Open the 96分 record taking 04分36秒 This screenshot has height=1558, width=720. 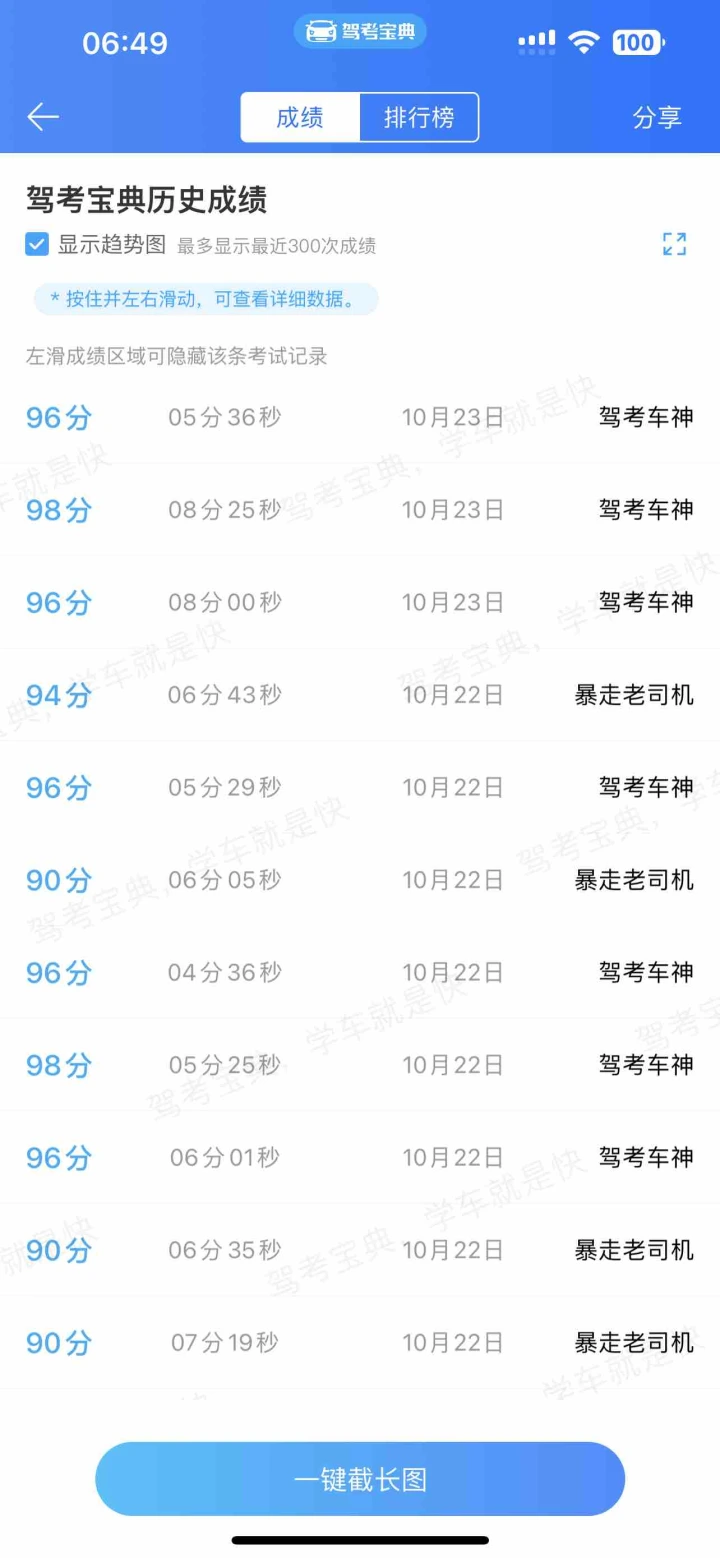click(x=360, y=972)
